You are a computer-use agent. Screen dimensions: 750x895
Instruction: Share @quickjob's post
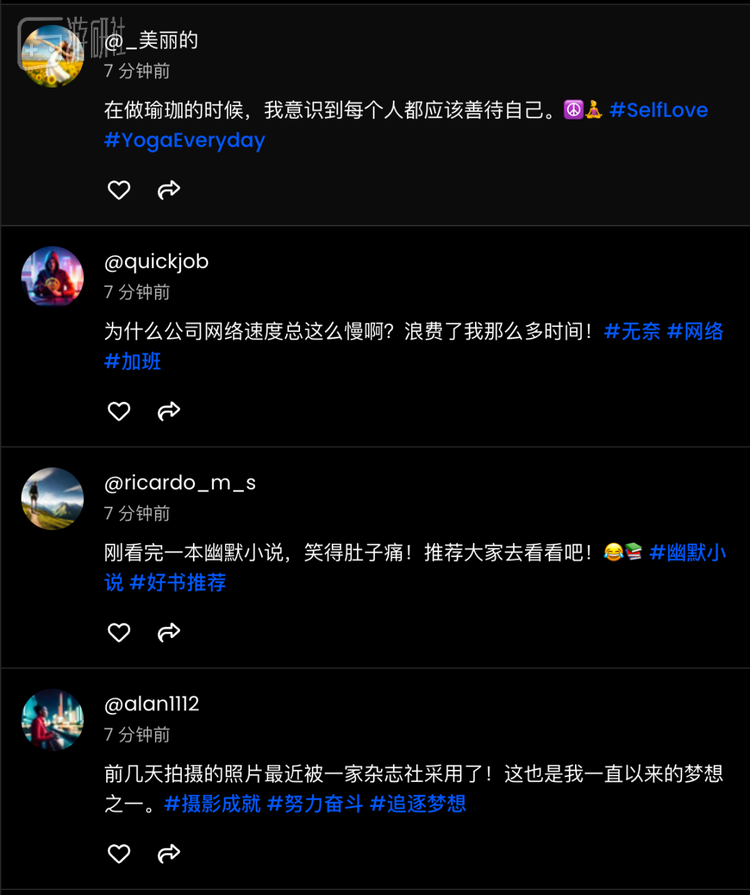[x=169, y=411]
